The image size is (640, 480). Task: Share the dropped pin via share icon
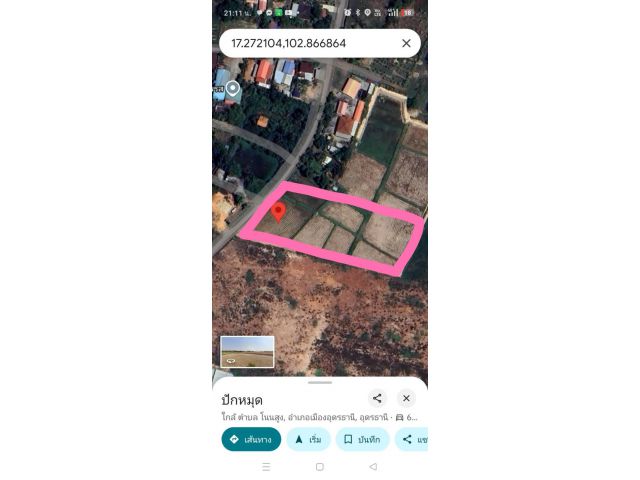(x=377, y=398)
